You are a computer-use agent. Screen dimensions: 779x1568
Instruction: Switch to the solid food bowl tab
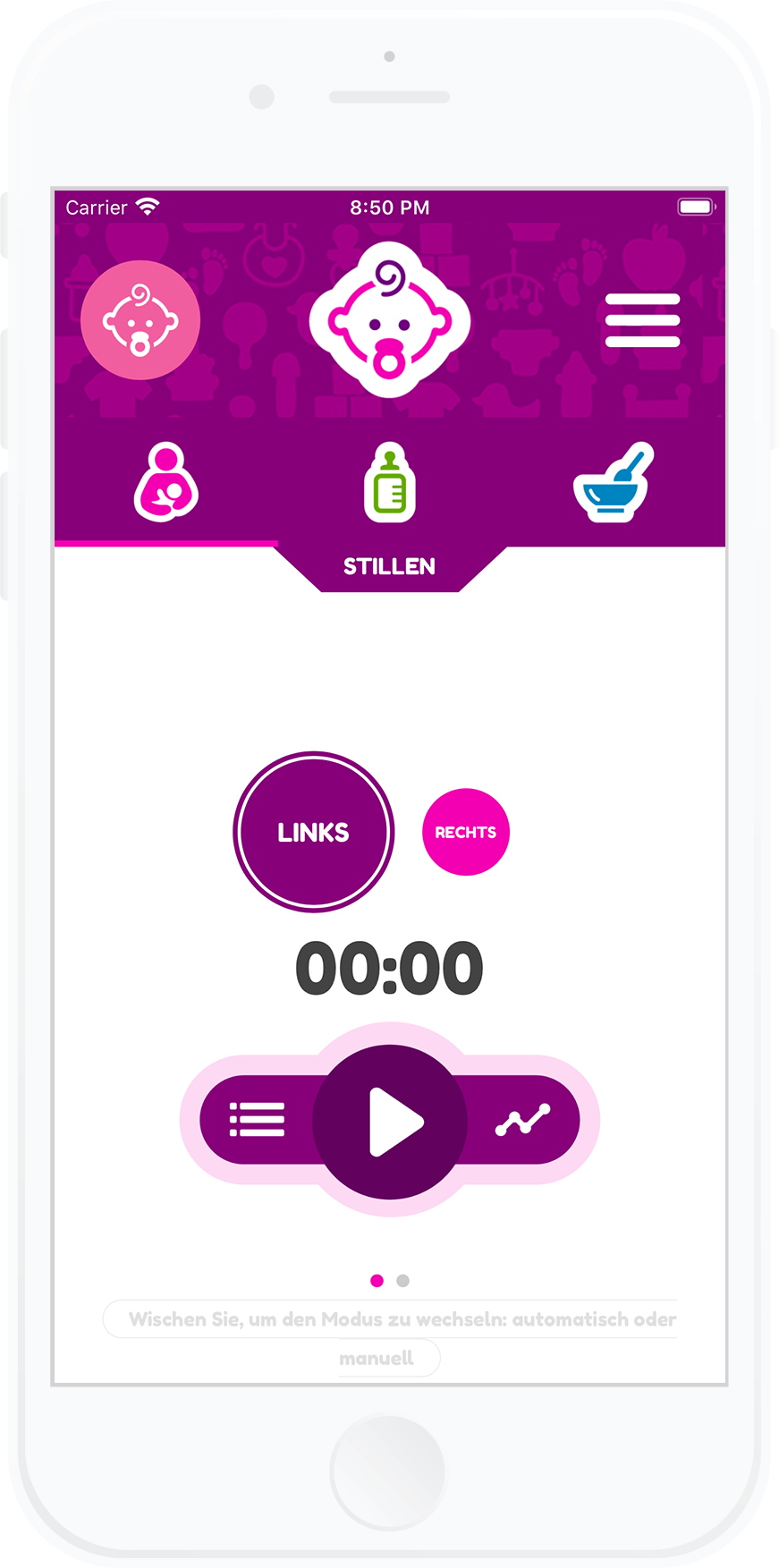click(x=613, y=484)
